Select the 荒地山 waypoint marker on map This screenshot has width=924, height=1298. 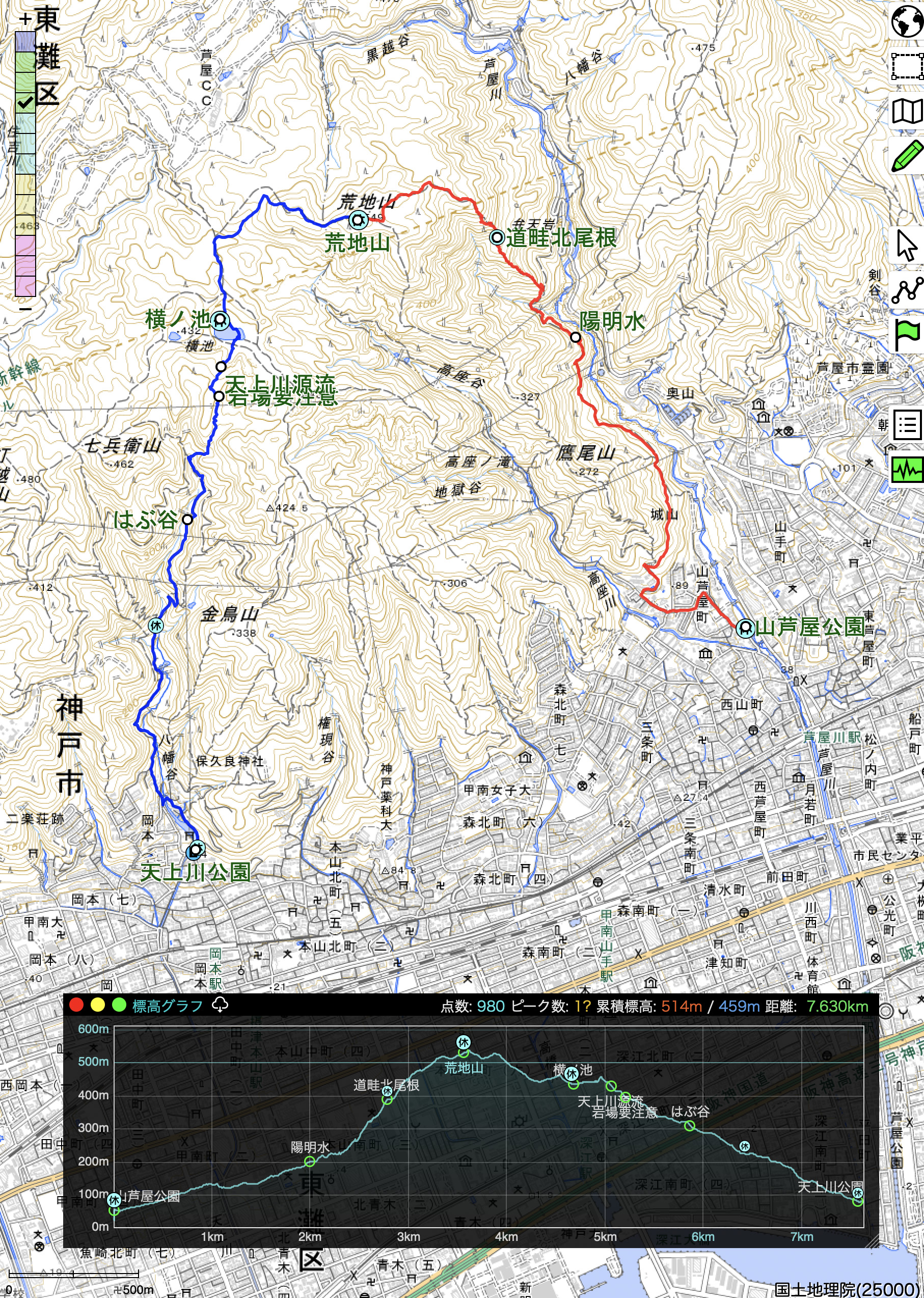[358, 220]
